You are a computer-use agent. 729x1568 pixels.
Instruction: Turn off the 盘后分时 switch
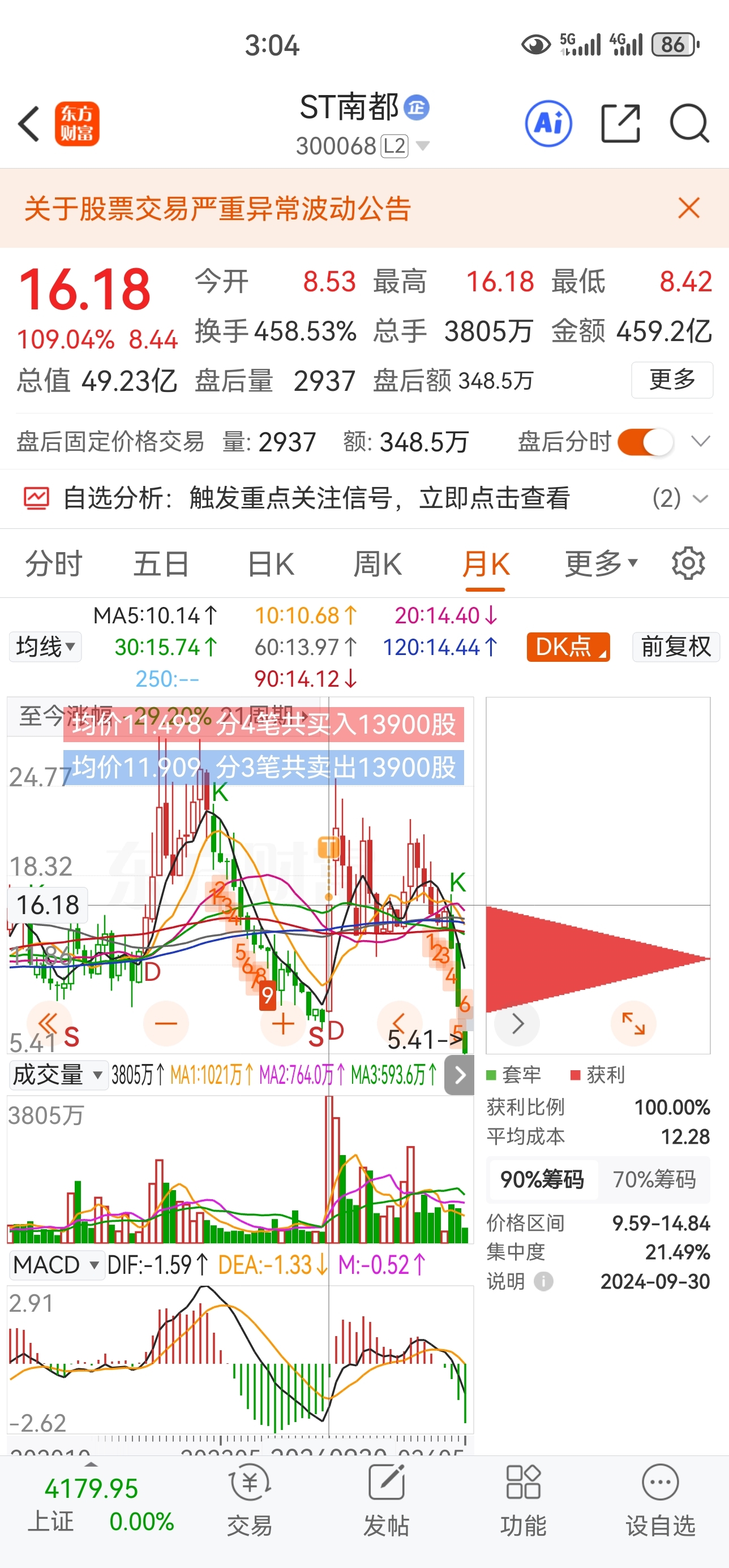click(646, 442)
